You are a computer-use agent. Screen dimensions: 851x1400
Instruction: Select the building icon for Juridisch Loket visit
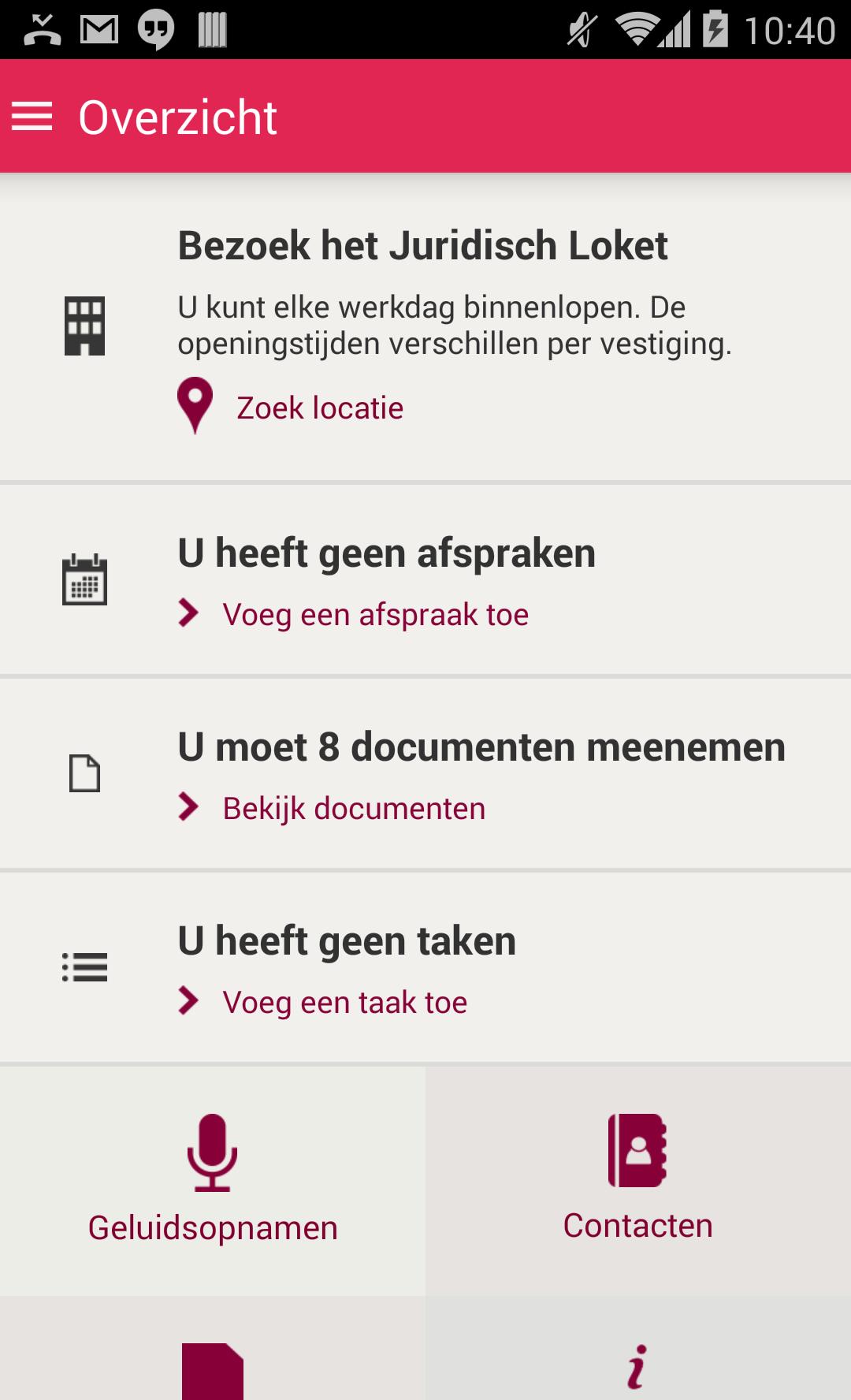click(84, 323)
